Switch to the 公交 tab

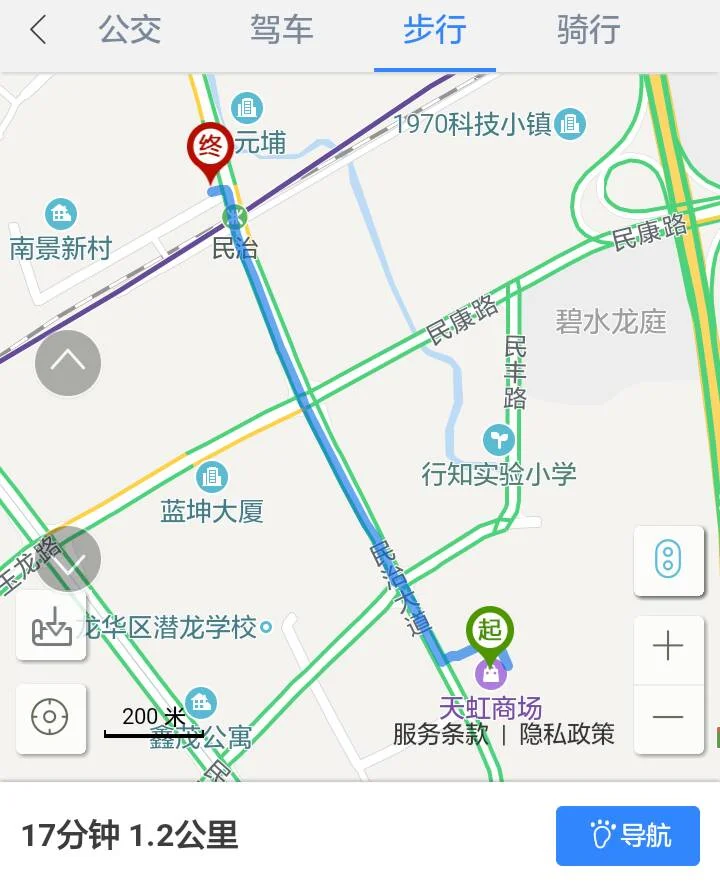(129, 31)
